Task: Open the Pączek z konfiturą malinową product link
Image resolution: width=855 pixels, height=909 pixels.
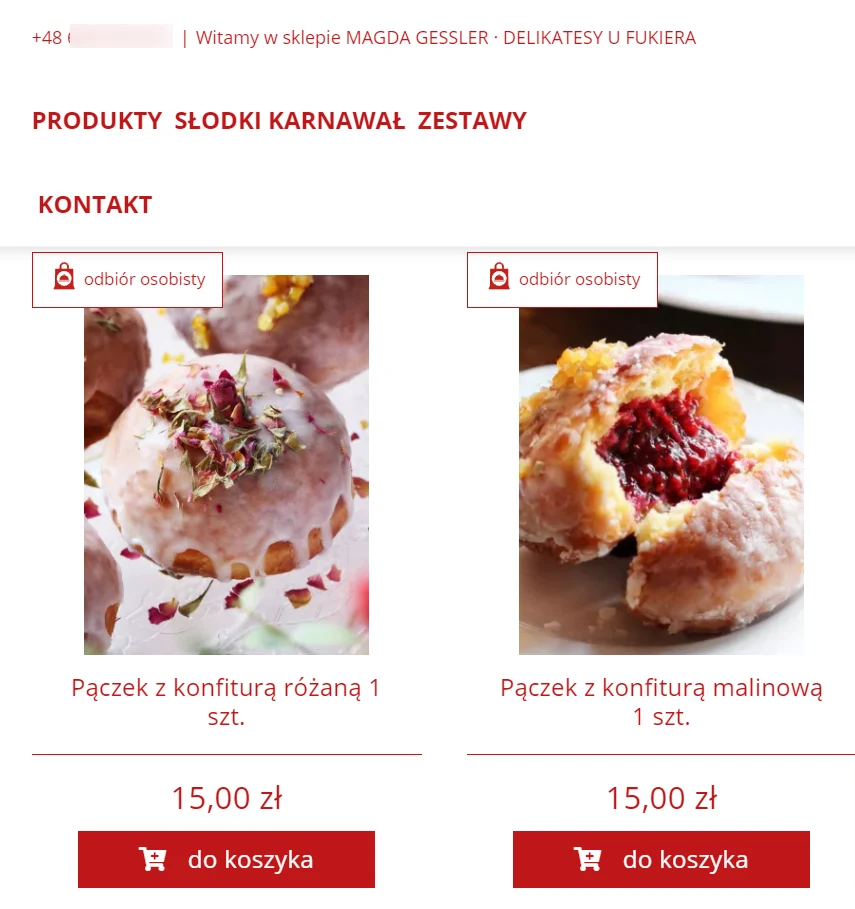Action: 661,701
